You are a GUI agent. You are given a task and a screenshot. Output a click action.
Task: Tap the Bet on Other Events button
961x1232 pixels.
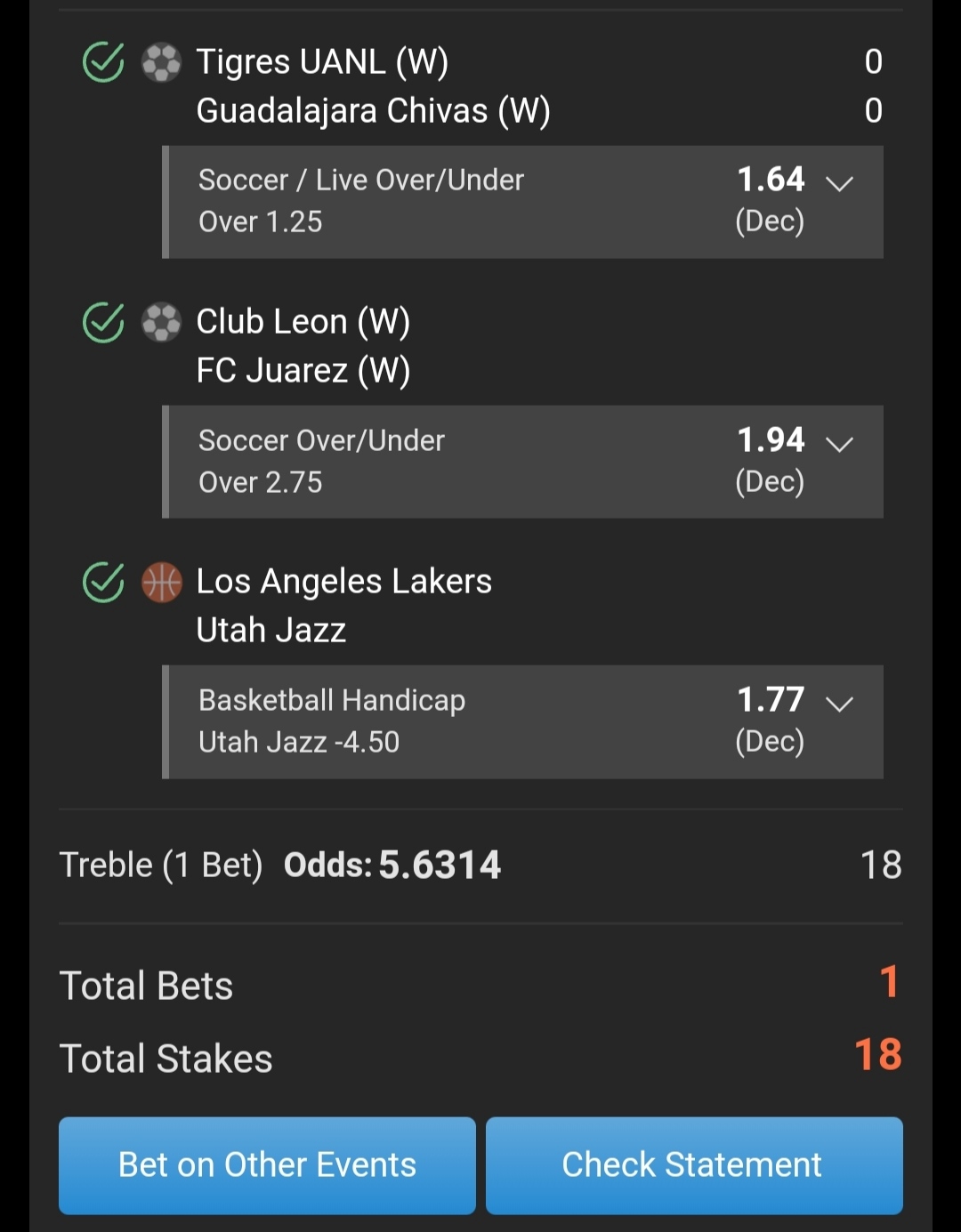point(267,1165)
